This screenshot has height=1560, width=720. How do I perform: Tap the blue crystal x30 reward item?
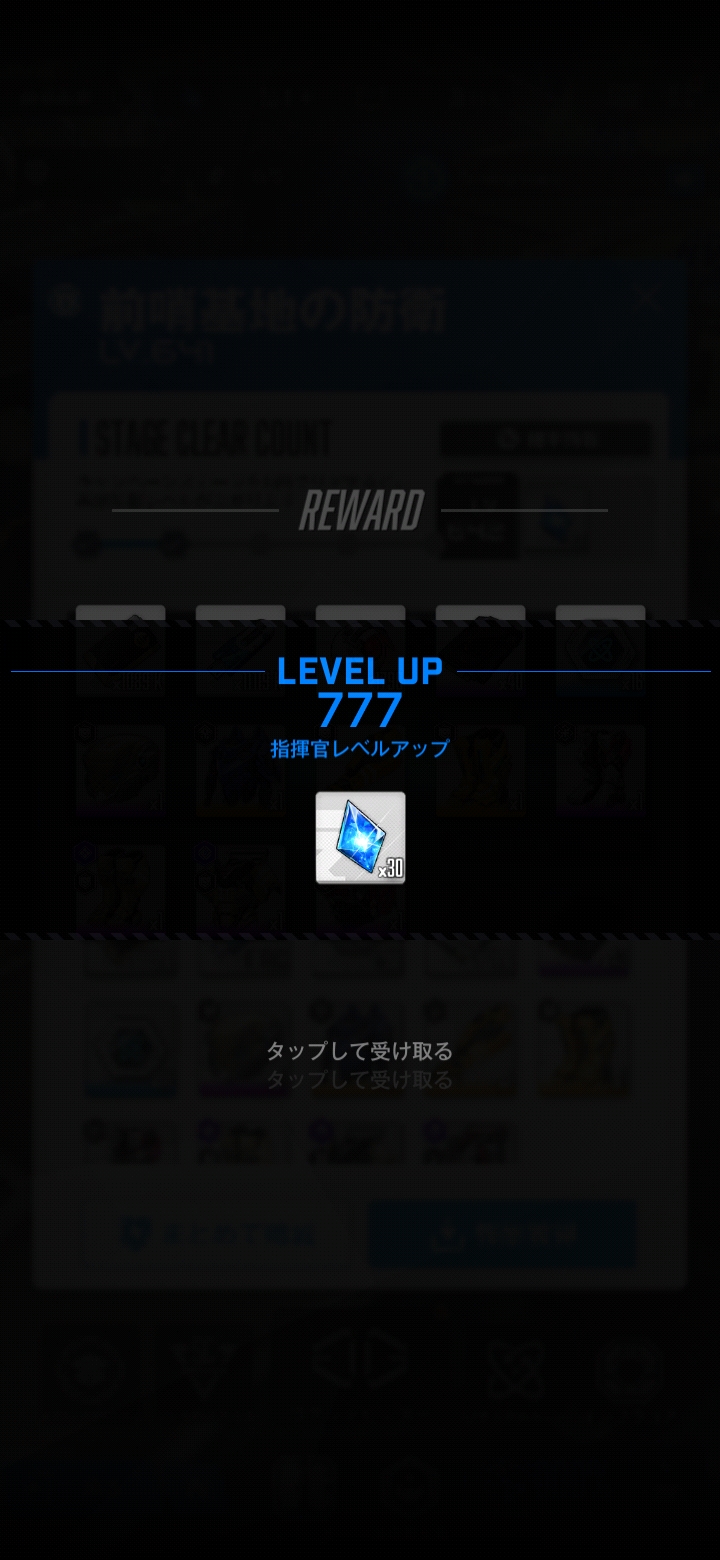[360, 838]
